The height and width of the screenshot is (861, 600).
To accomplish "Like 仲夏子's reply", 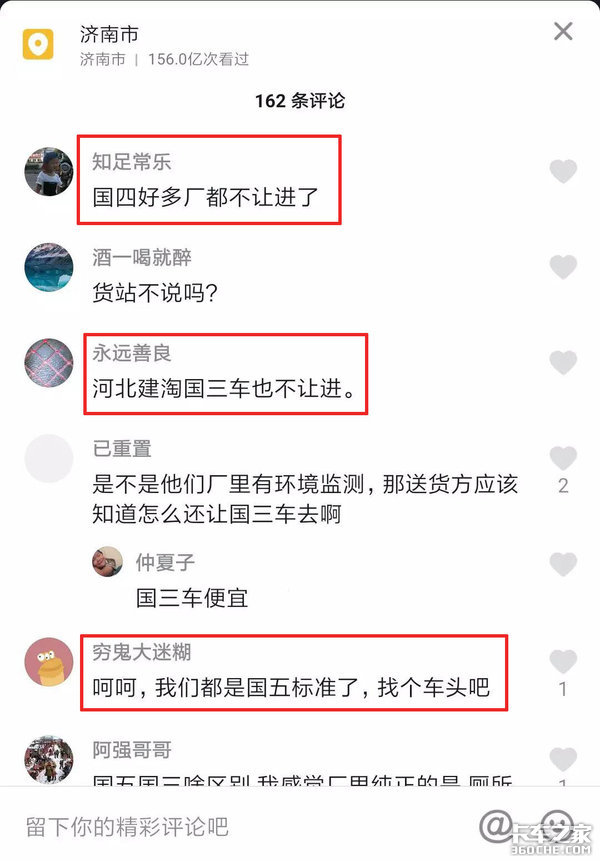I will point(563,564).
